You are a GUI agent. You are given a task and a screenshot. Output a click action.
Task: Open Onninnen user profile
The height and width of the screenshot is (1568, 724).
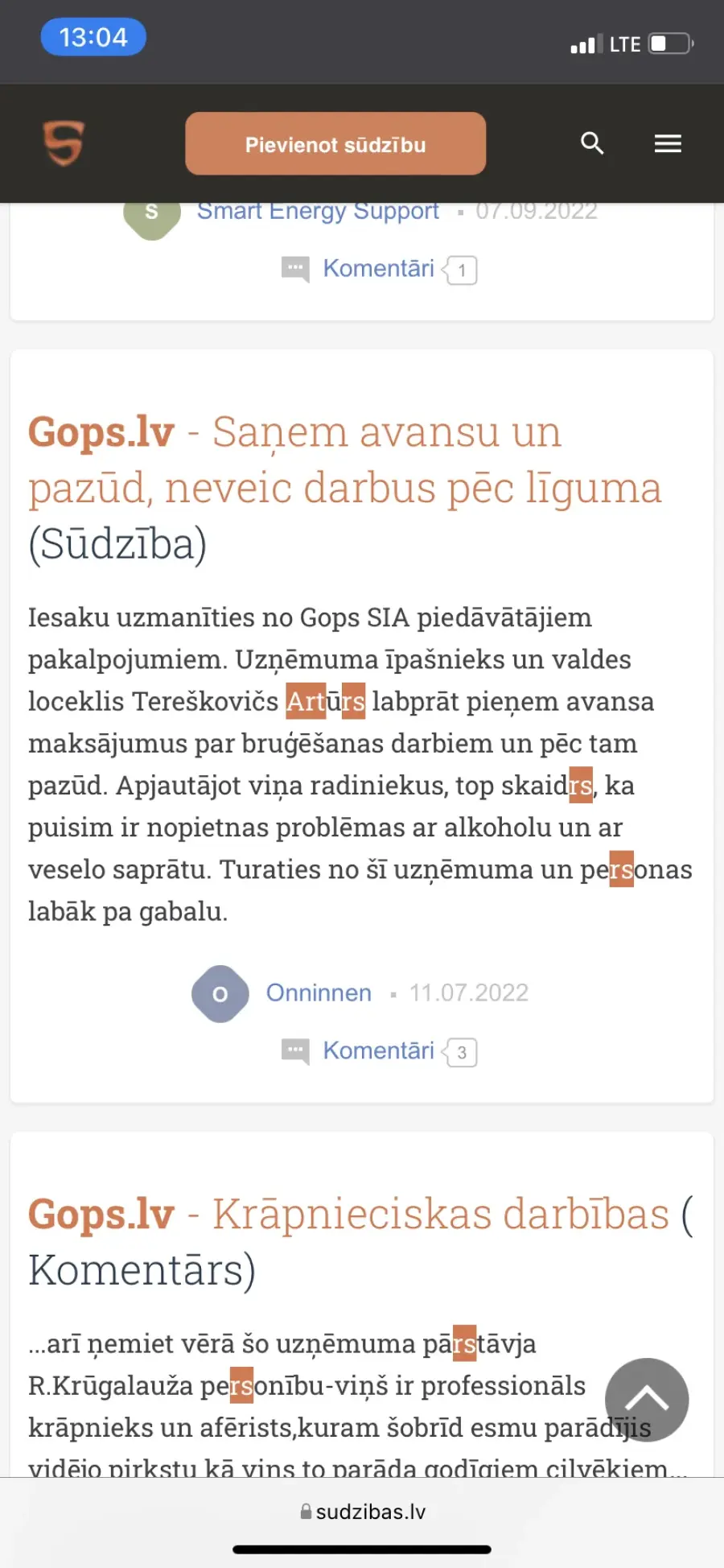tap(319, 992)
